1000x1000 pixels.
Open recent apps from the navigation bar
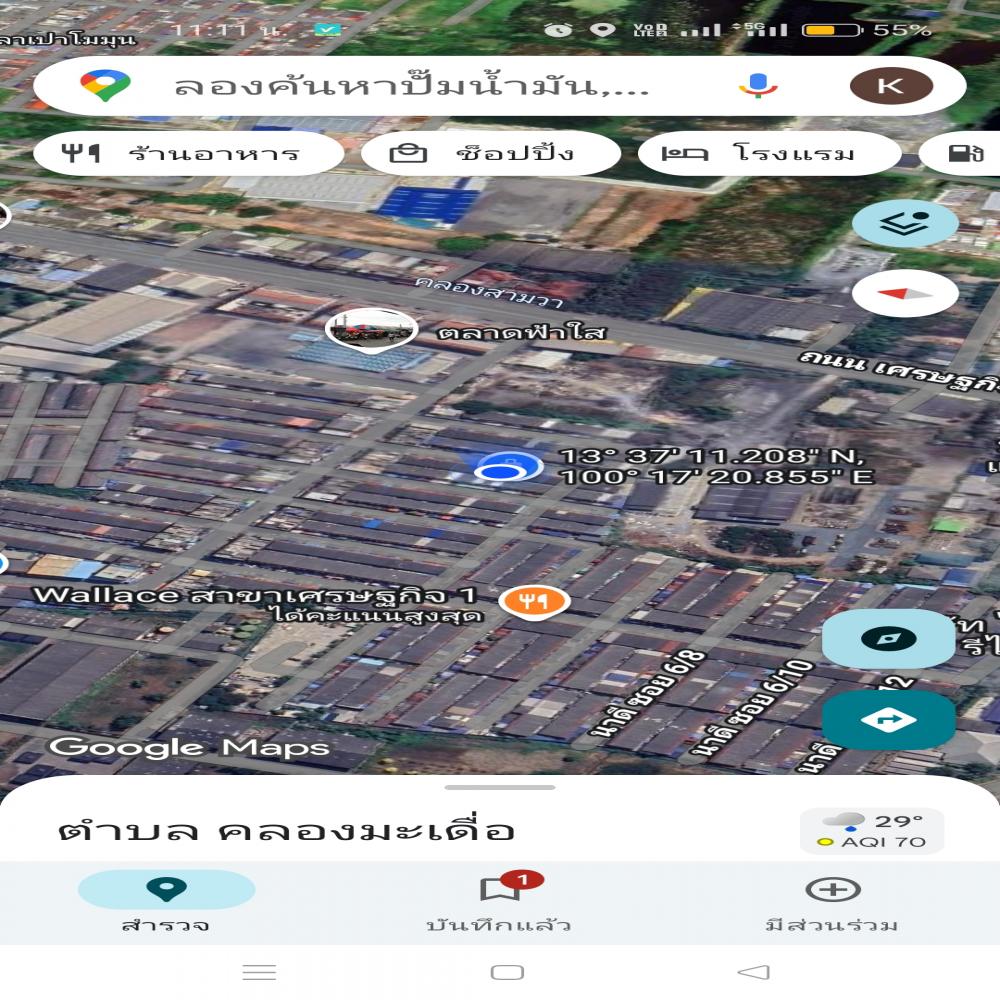click(x=260, y=972)
